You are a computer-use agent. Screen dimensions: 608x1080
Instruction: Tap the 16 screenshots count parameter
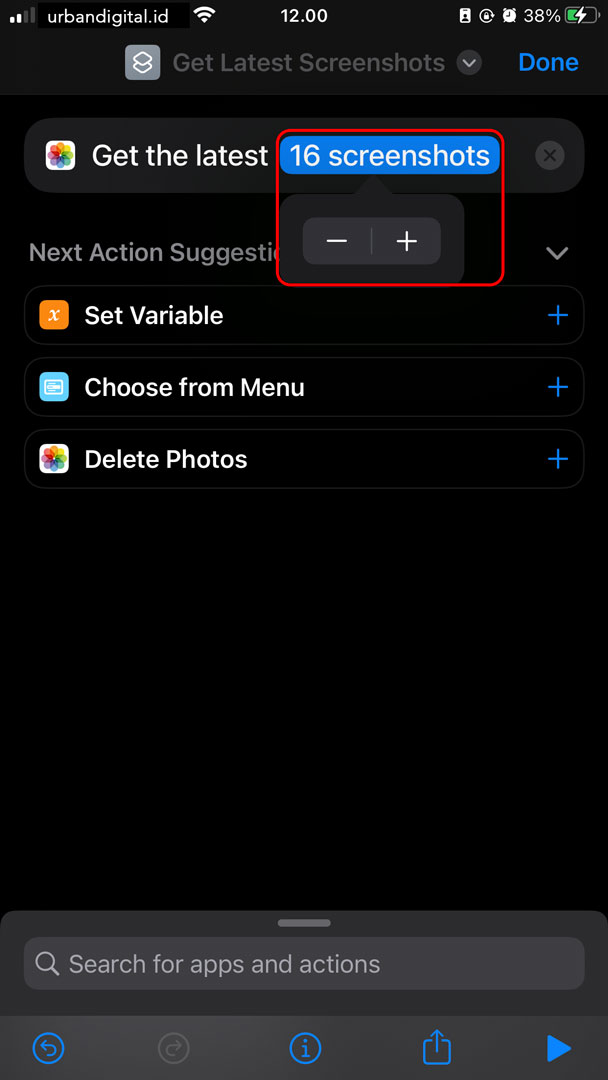click(x=389, y=156)
